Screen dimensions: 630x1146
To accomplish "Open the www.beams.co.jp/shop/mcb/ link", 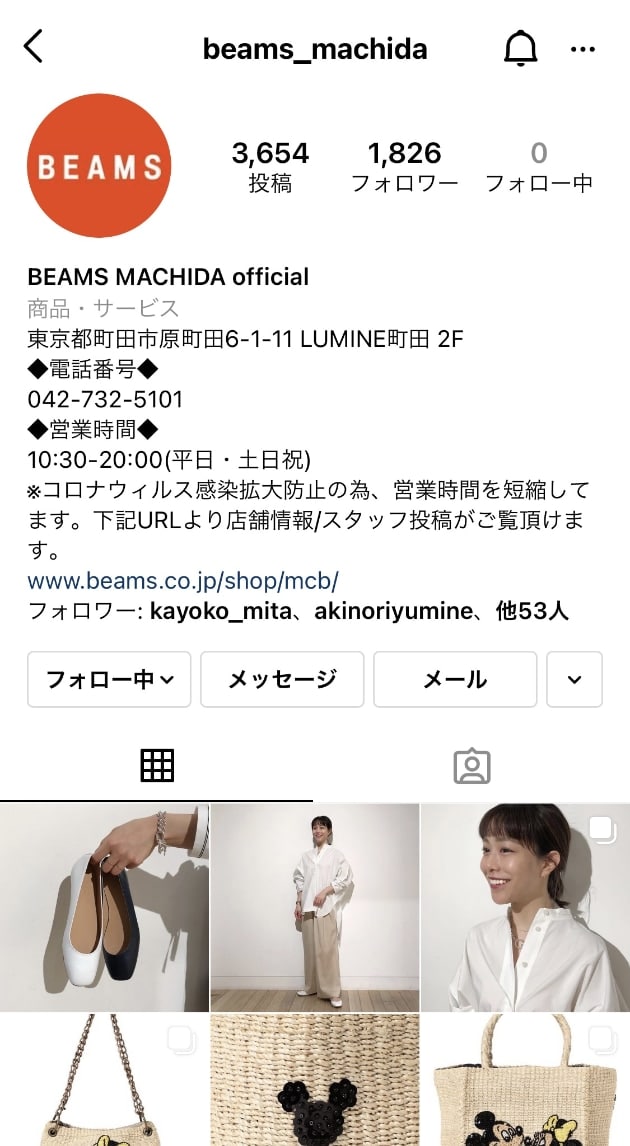I will tap(183, 581).
